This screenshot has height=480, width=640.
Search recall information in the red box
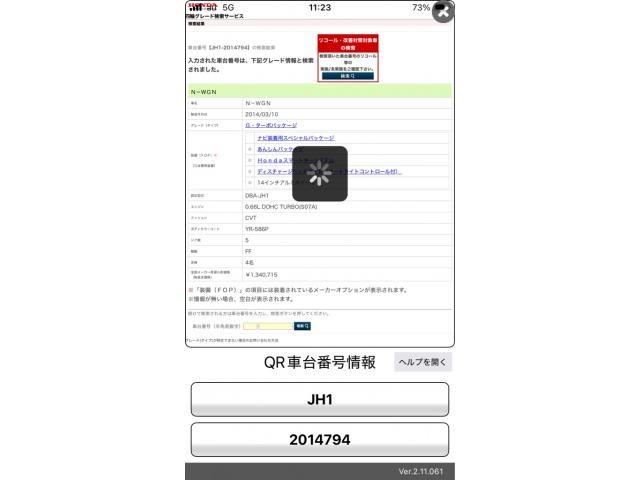[347, 76]
